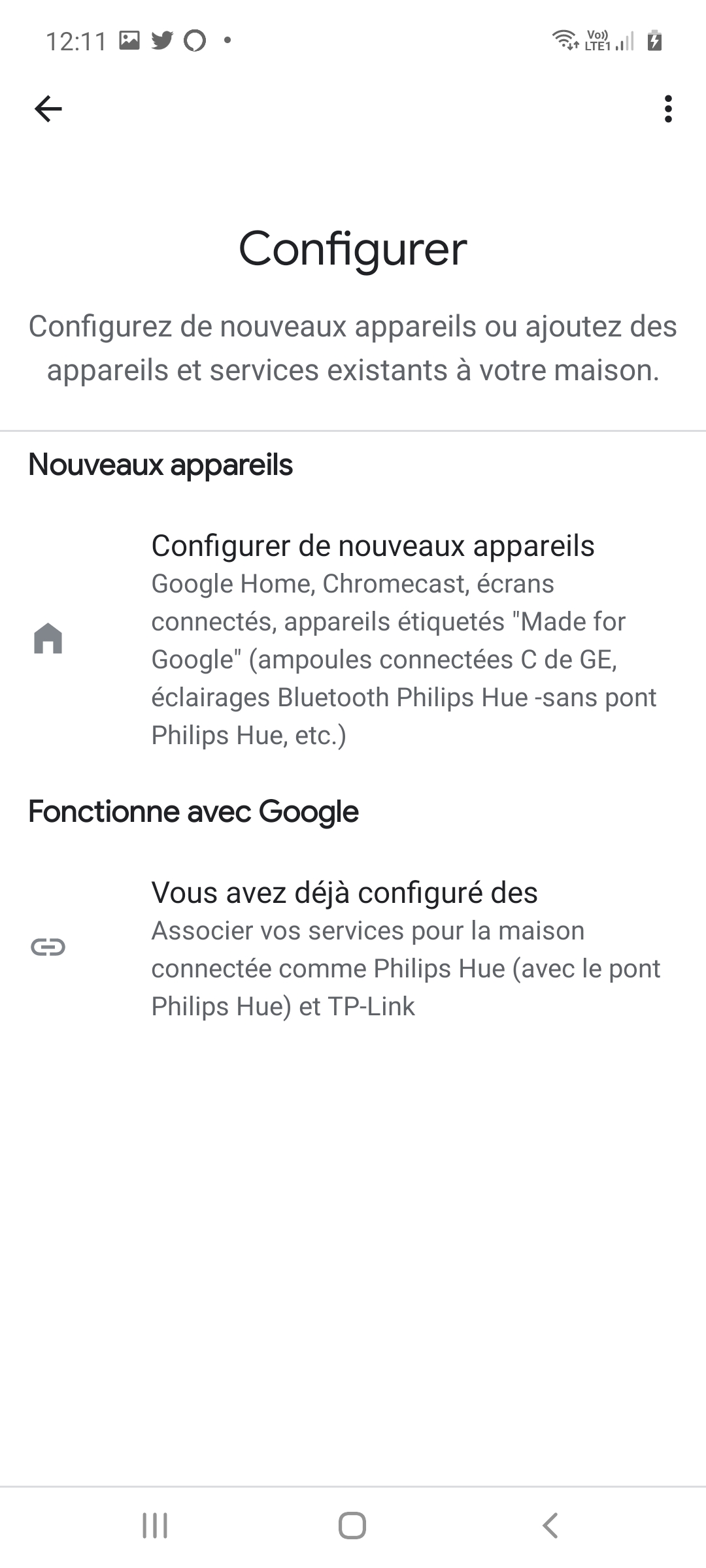
Task: Tap the system home button
Action: point(352,1526)
